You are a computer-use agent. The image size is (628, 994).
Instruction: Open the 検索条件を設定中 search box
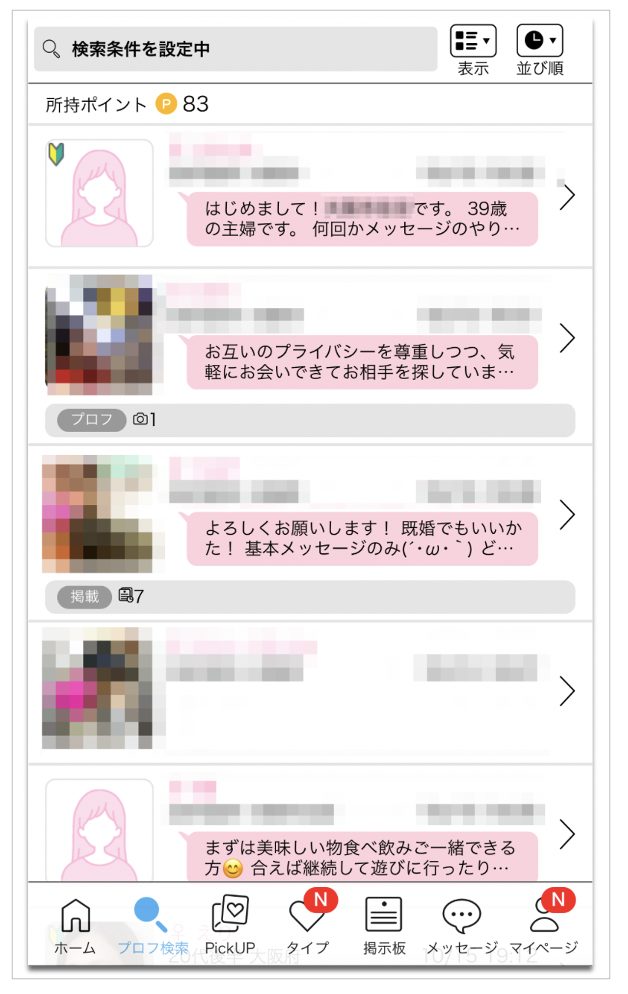235,48
